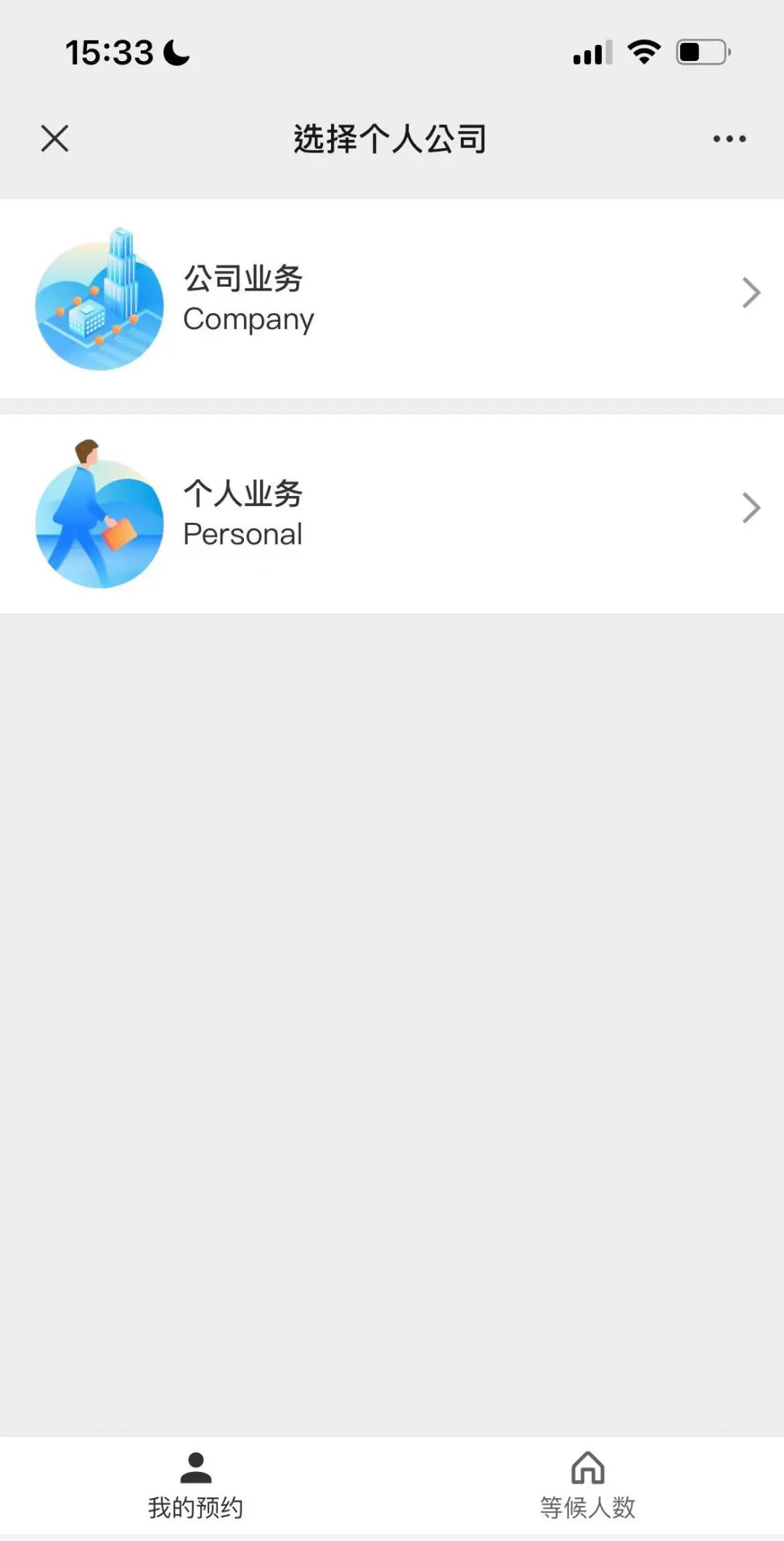Switch to 我的预约 tab

195,1487
